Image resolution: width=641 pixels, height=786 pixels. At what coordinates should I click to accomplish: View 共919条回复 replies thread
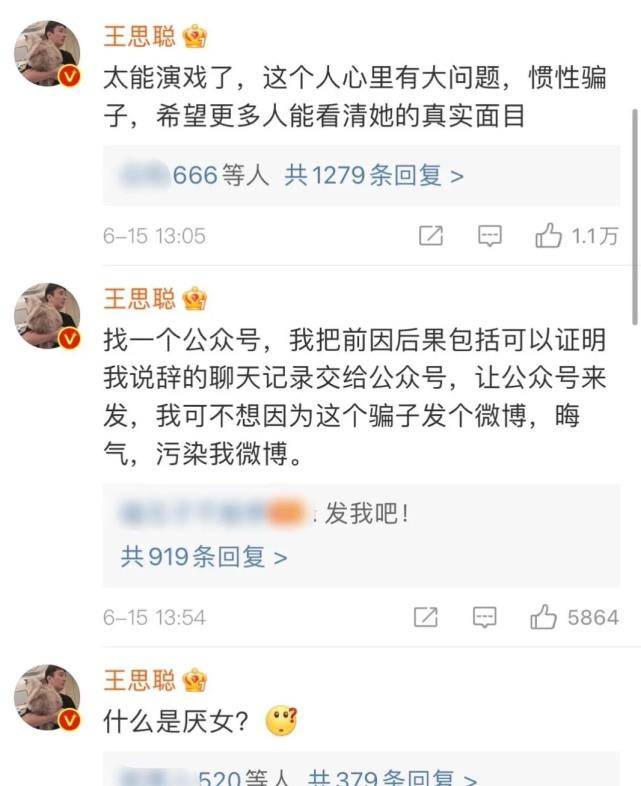(x=204, y=557)
